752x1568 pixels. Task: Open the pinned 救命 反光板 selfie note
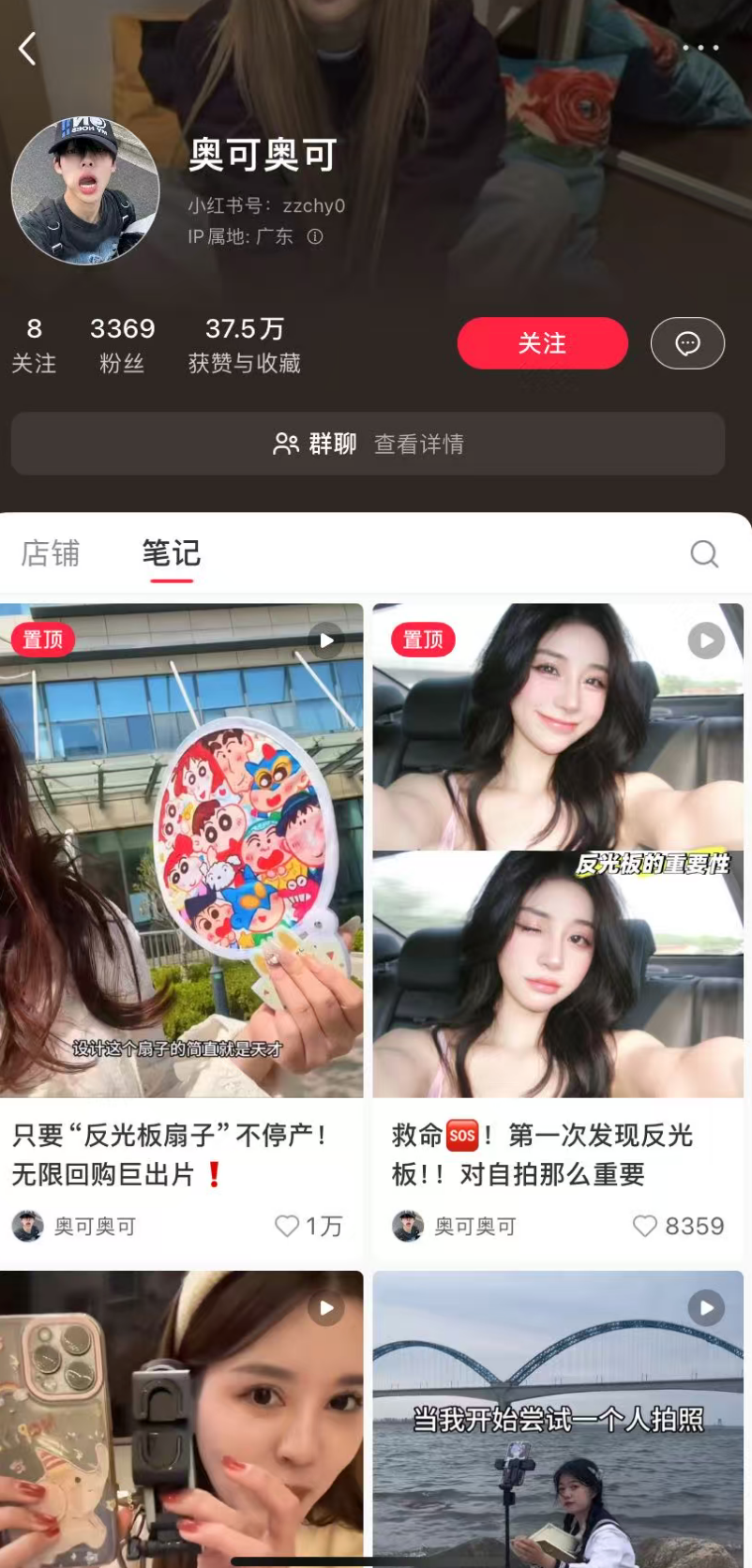[x=558, y=850]
